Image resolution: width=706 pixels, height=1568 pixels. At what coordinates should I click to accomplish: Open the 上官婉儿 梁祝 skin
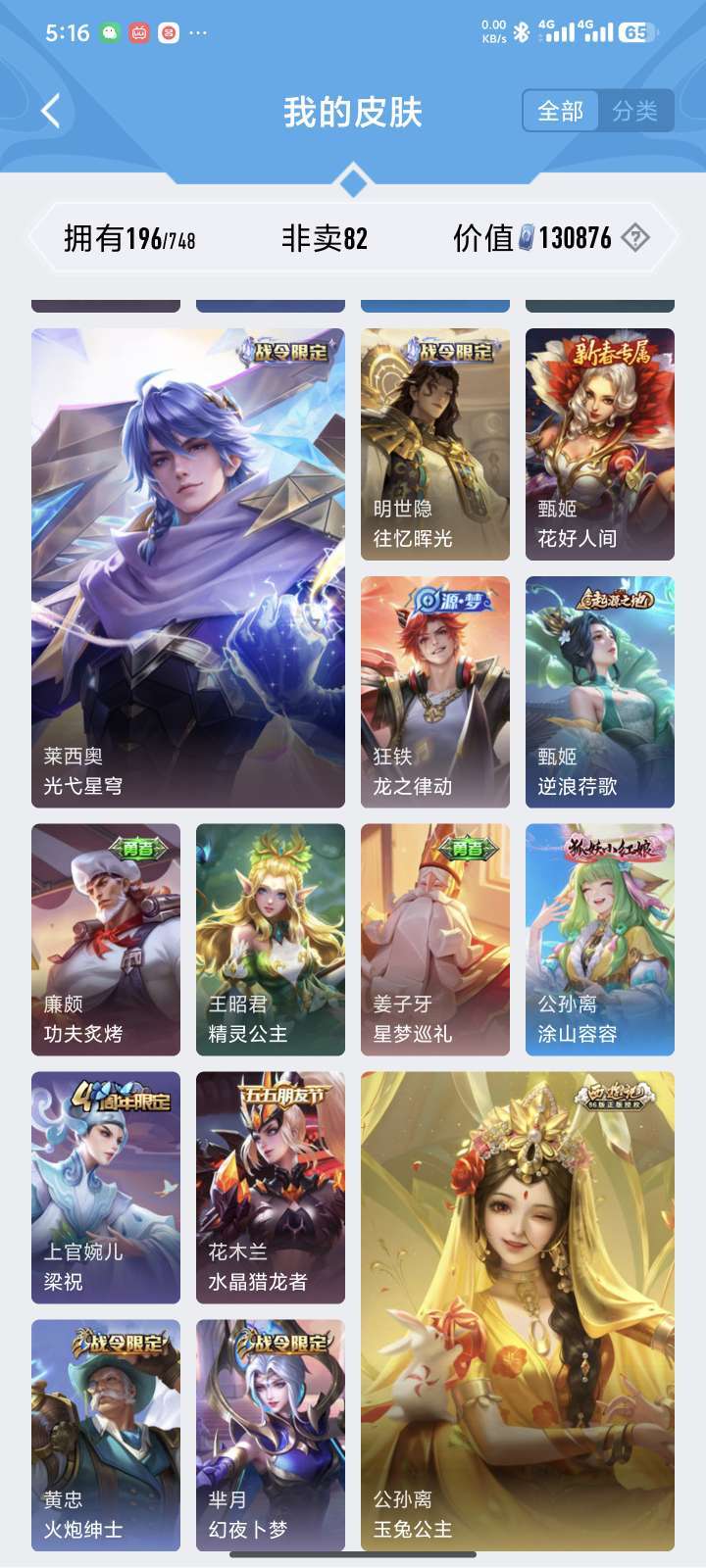106,1188
